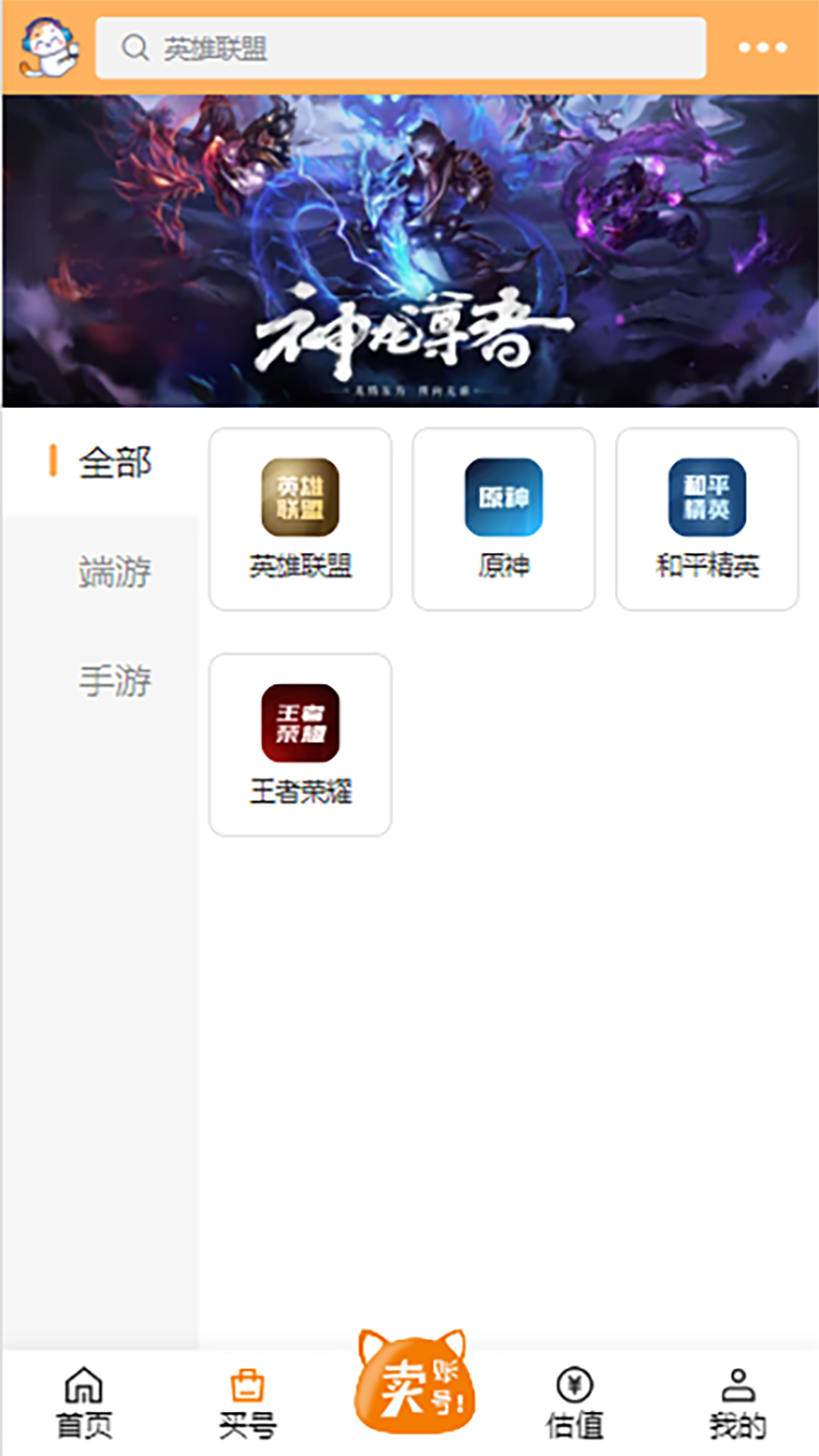The image size is (819, 1456).
Task: Open the 英雄联盟 game card
Action: point(300,519)
